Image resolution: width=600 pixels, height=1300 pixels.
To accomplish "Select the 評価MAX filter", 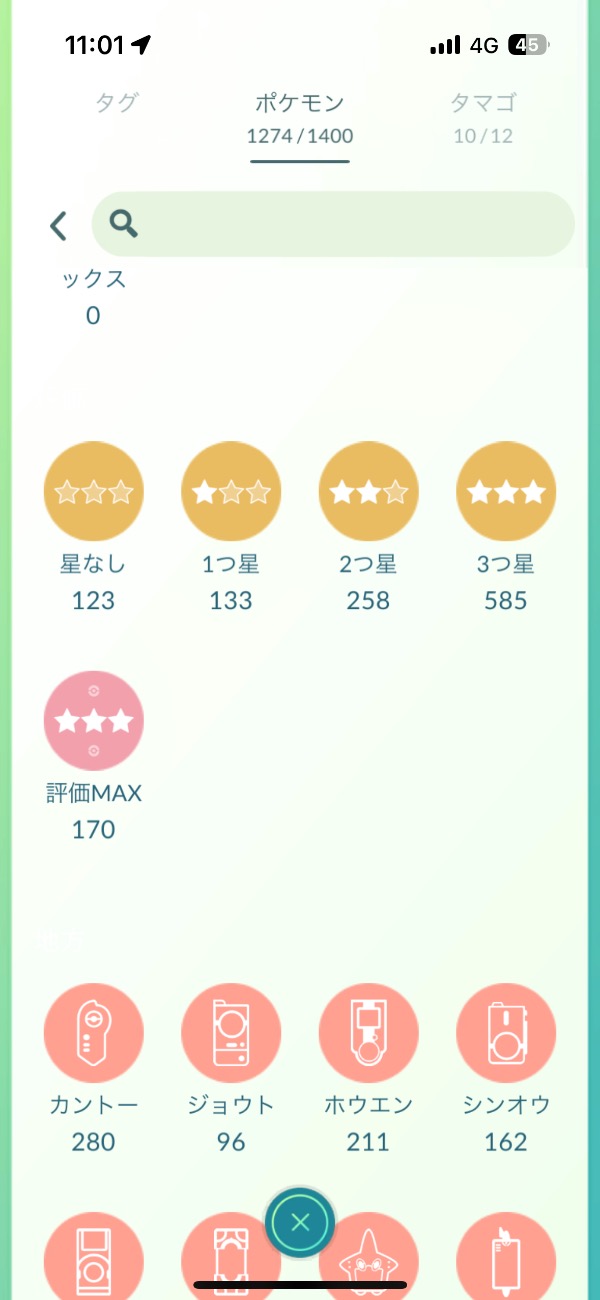I will point(94,720).
